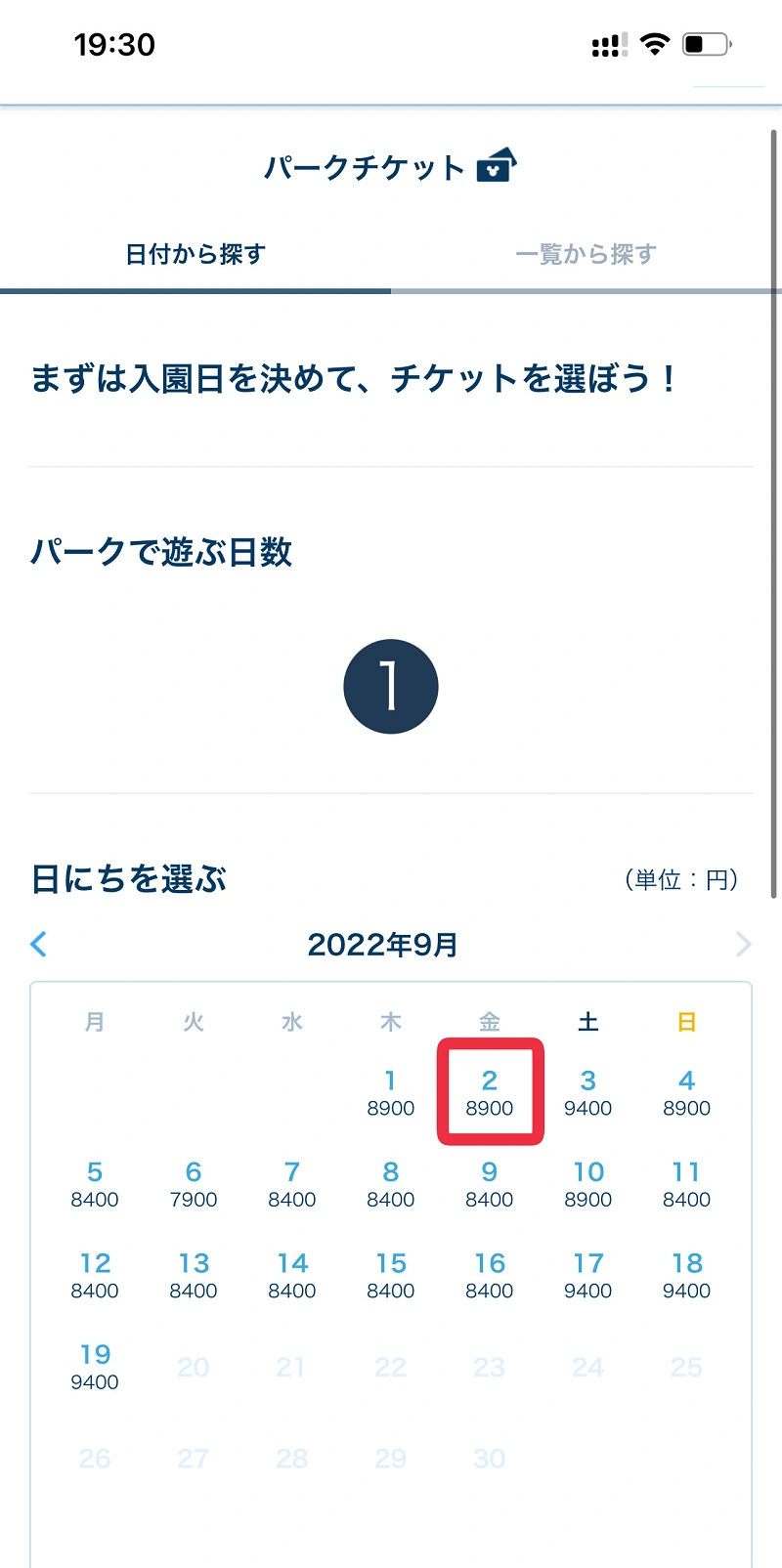Viewport: 782px width, 1568px height.
Task: Pick Sunday, September 4
Action: click(x=686, y=1092)
